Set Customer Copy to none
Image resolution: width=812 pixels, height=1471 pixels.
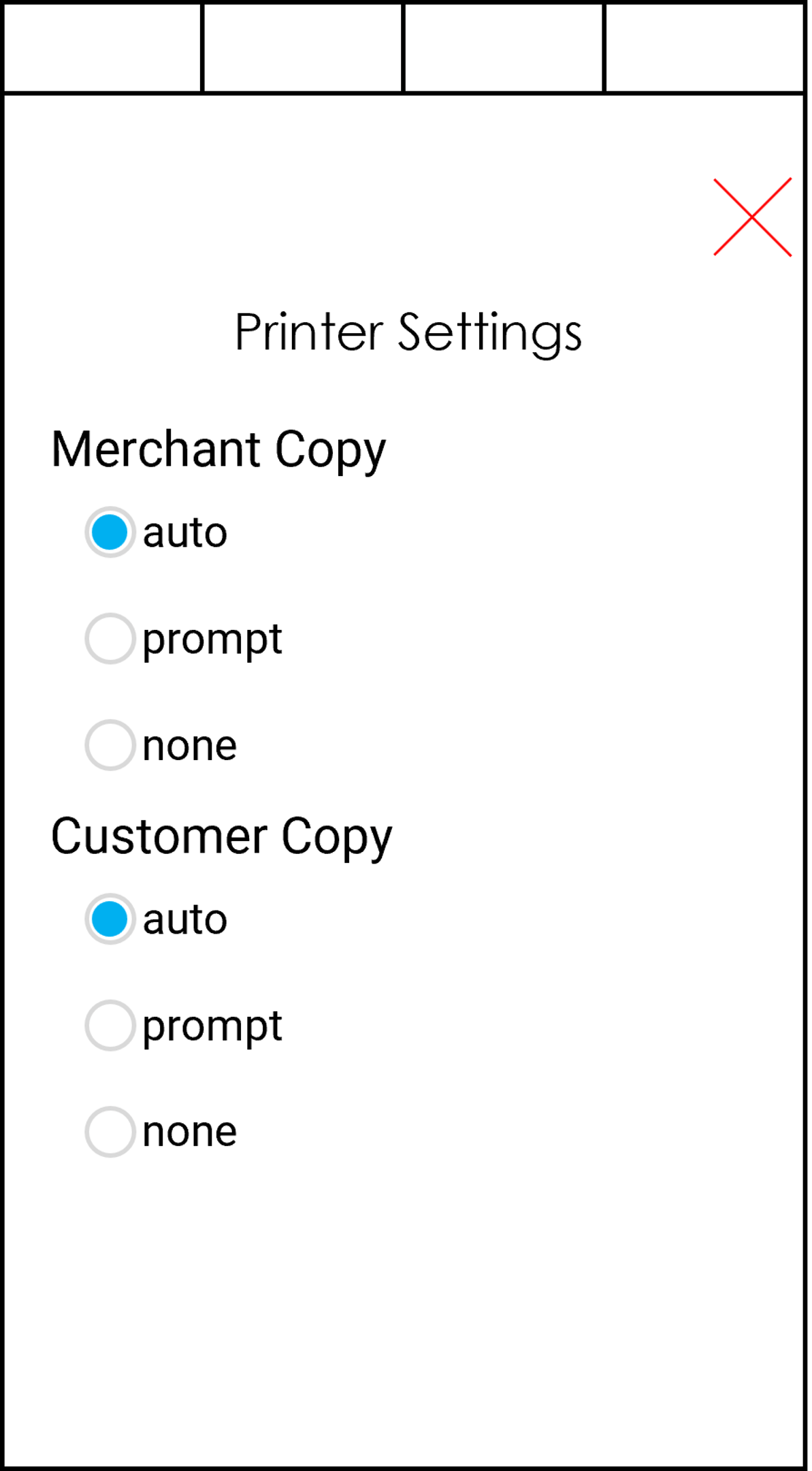pyautogui.click(x=110, y=1131)
